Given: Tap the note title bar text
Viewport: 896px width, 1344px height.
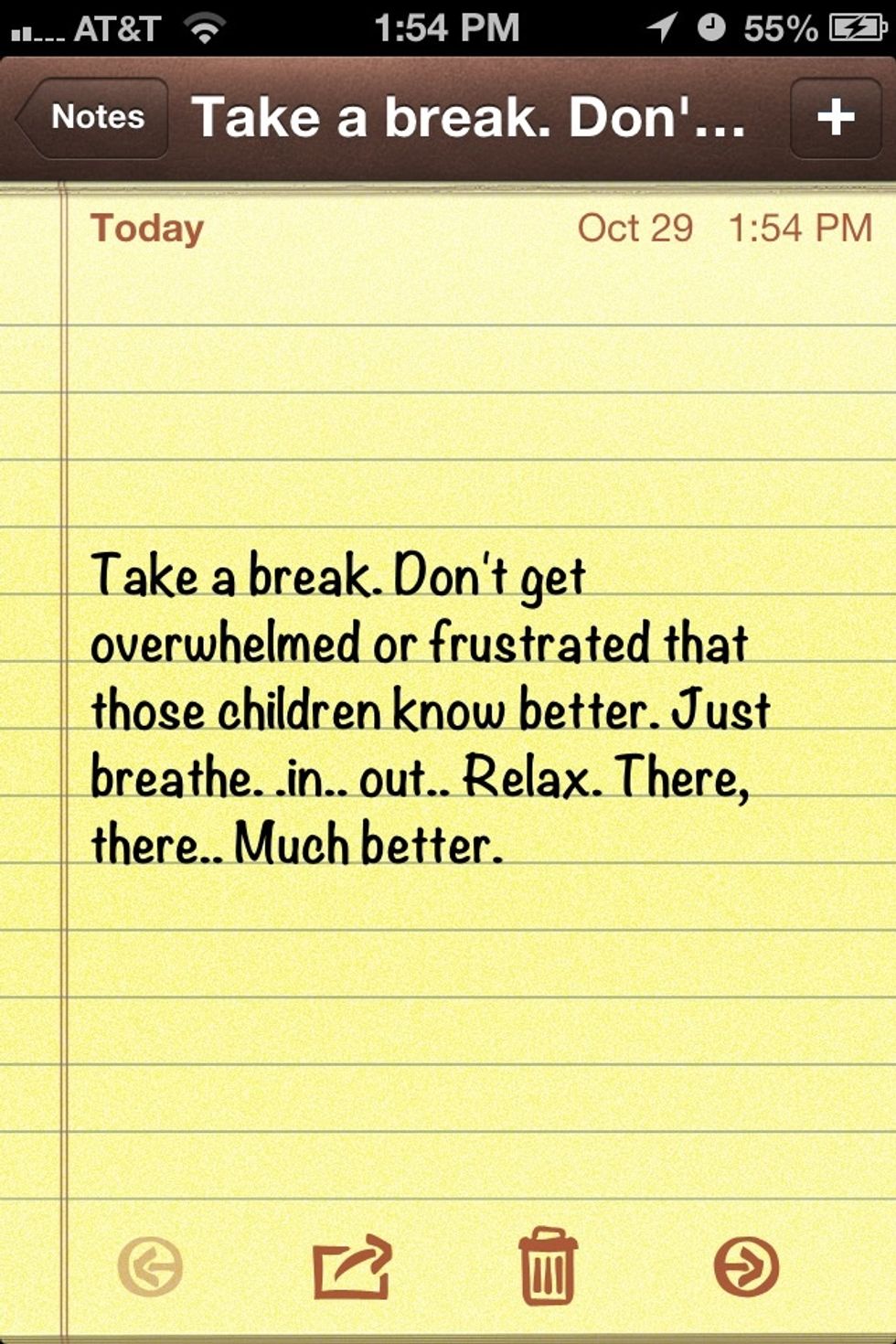Looking at the screenshot, I should coord(469,117).
